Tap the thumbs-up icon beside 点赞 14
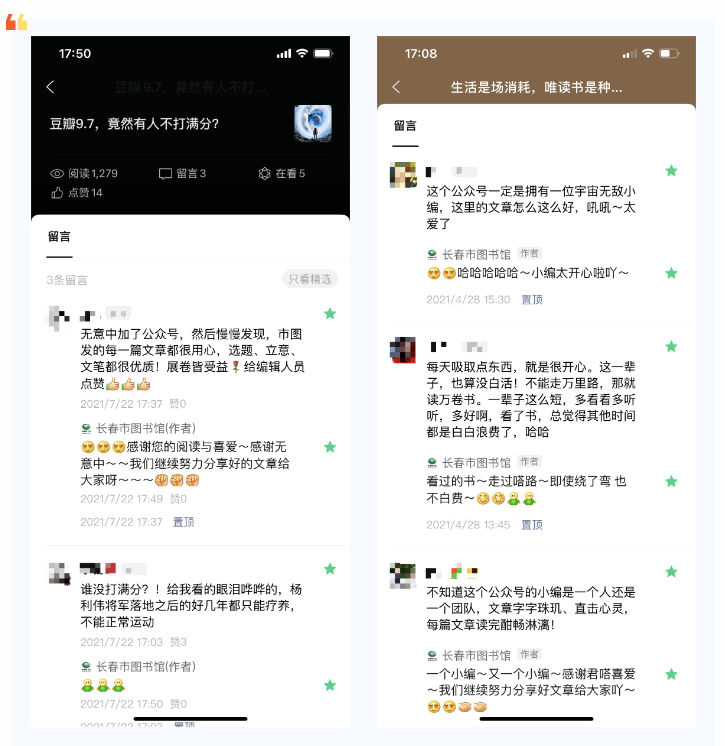 pyautogui.click(x=55, y=193)
